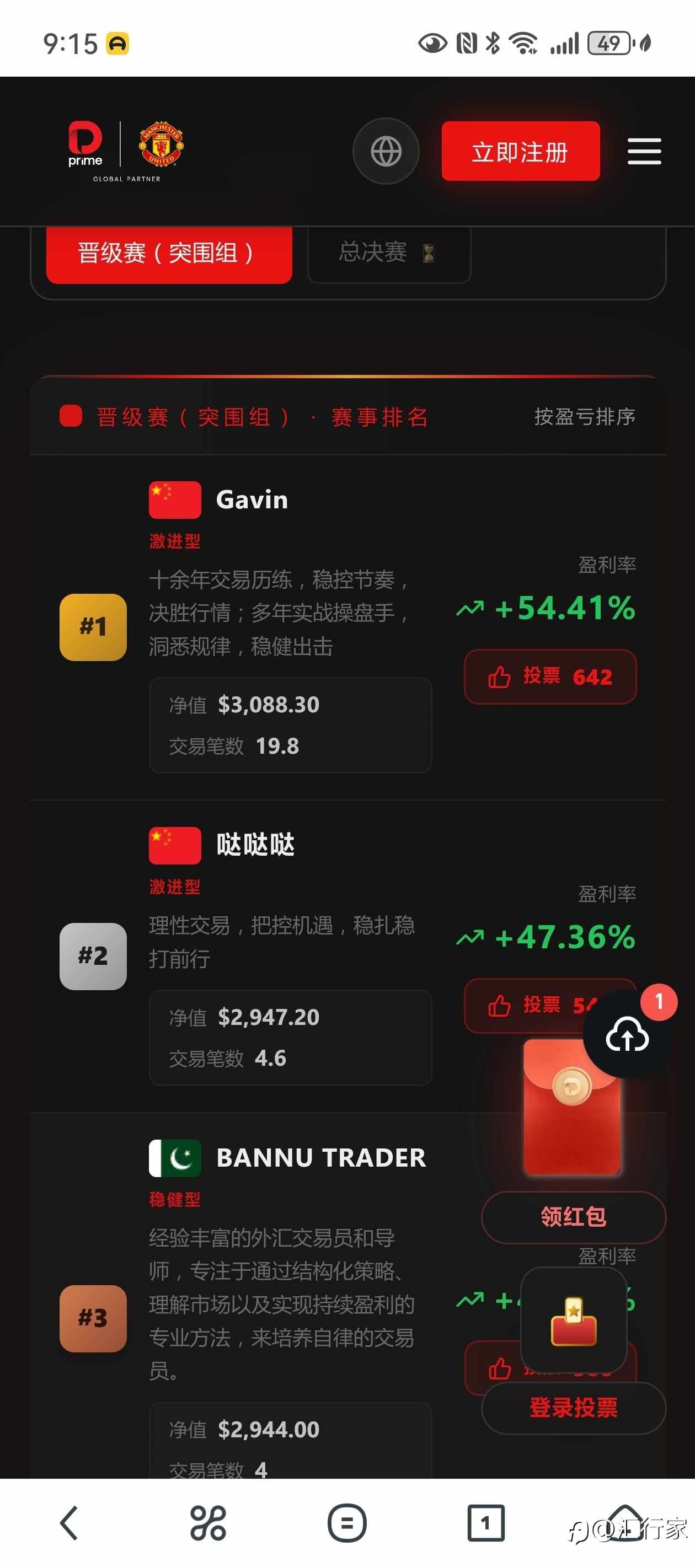Open the 按盈亏排序 sorting option
The height and width of the screenshot is (1568, 695).
pos(584,416)
